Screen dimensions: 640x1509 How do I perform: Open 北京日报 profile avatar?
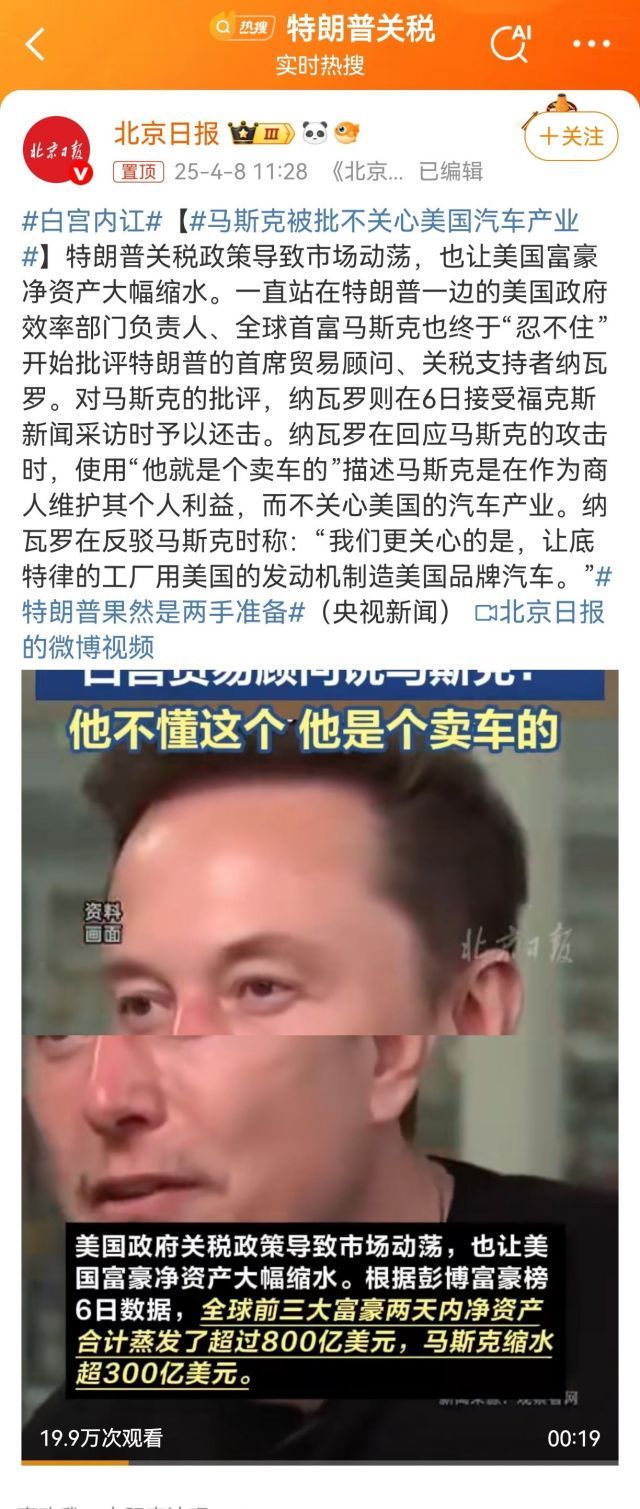tap(57, 150)
